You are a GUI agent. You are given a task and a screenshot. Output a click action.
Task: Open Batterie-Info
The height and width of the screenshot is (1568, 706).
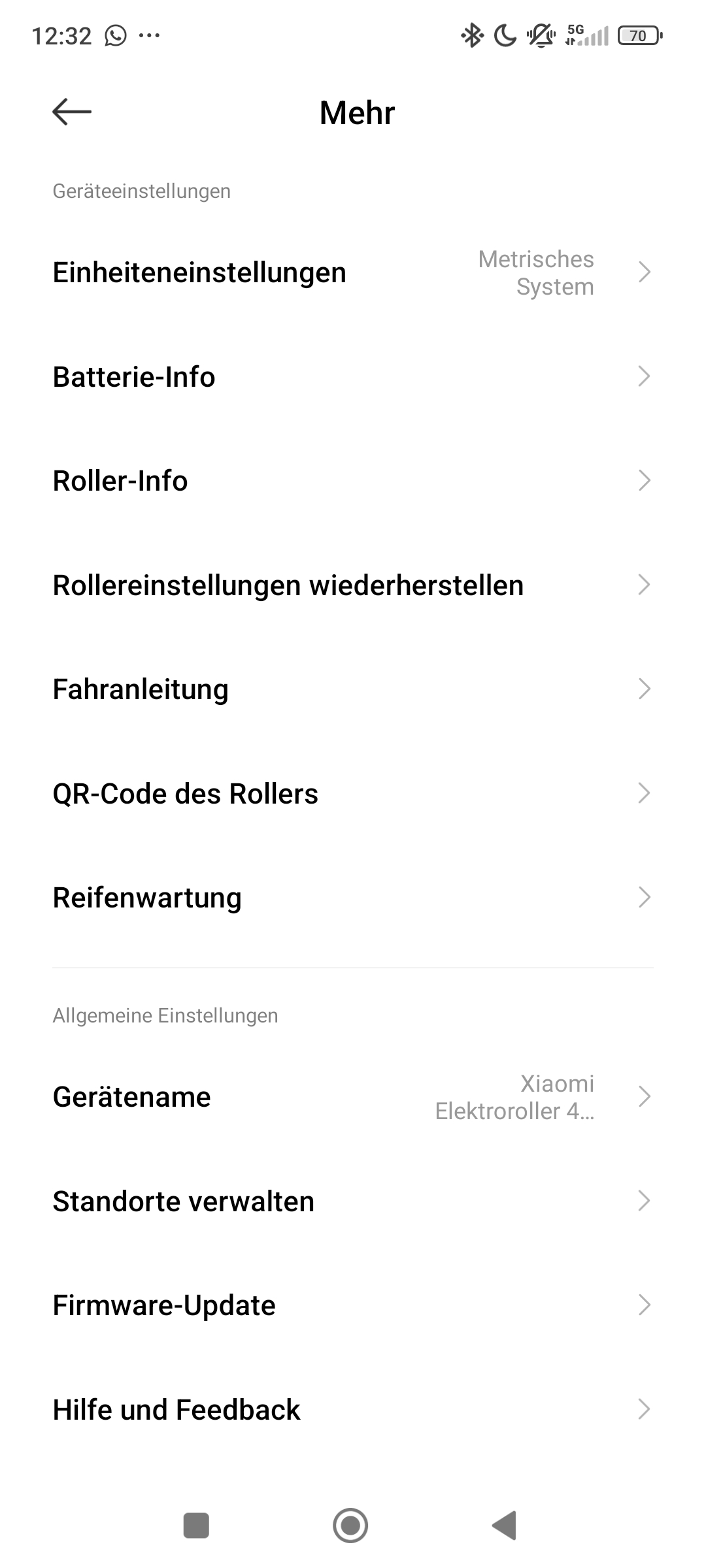pos(353,377)
